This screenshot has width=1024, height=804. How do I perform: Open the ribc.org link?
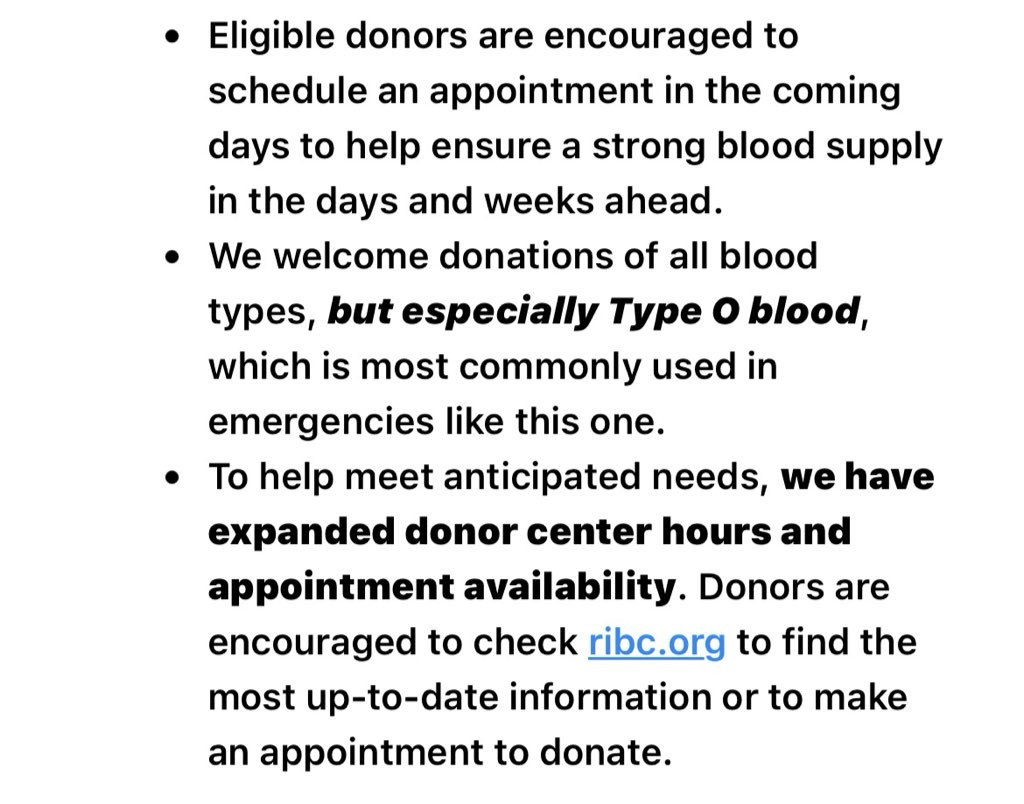pyautogui.click(x=656, y=642)
